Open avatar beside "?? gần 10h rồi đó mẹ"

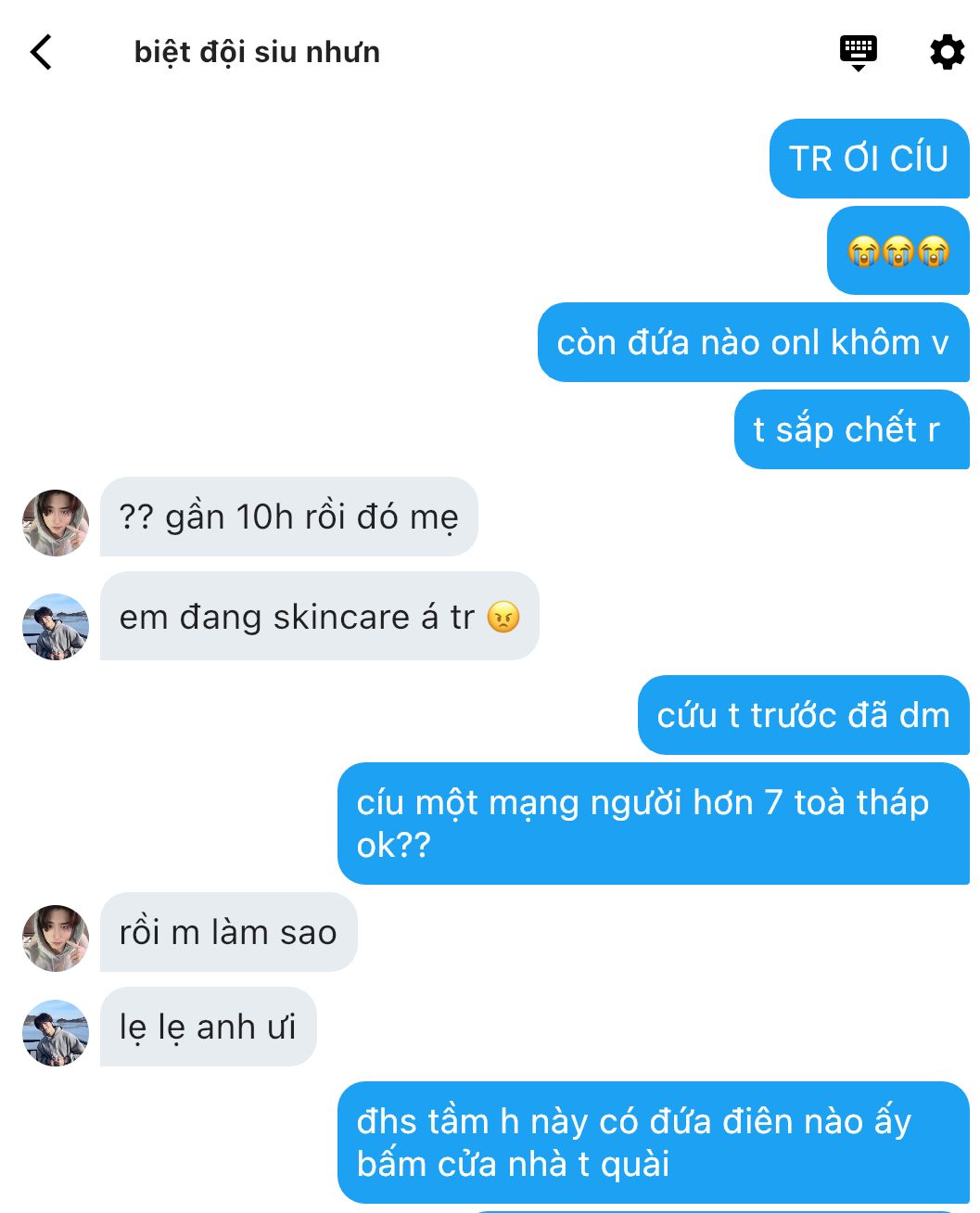click(x=56, y=523)
